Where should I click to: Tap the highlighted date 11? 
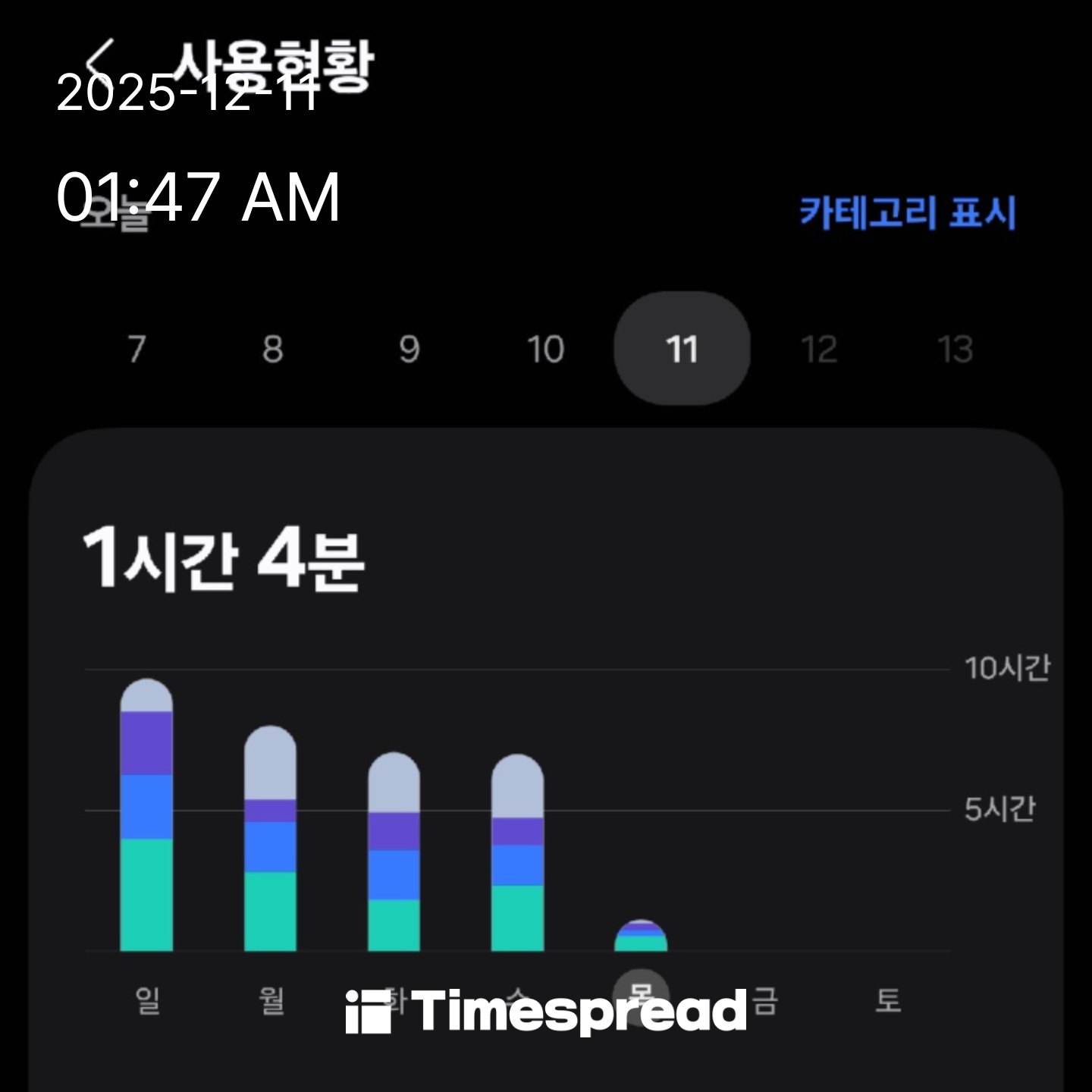682,350
